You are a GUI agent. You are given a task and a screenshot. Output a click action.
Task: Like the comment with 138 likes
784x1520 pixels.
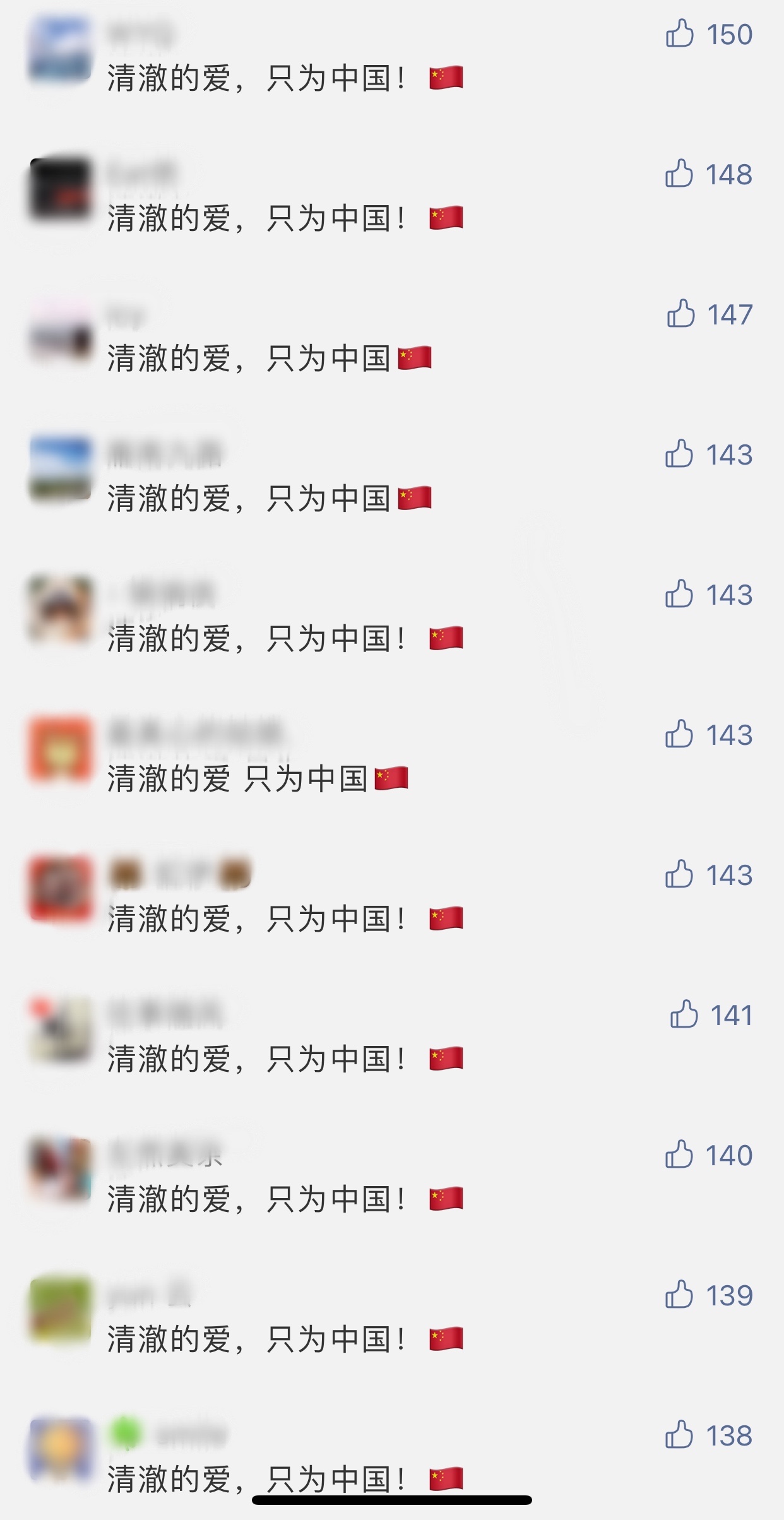tap(679, 1435)
